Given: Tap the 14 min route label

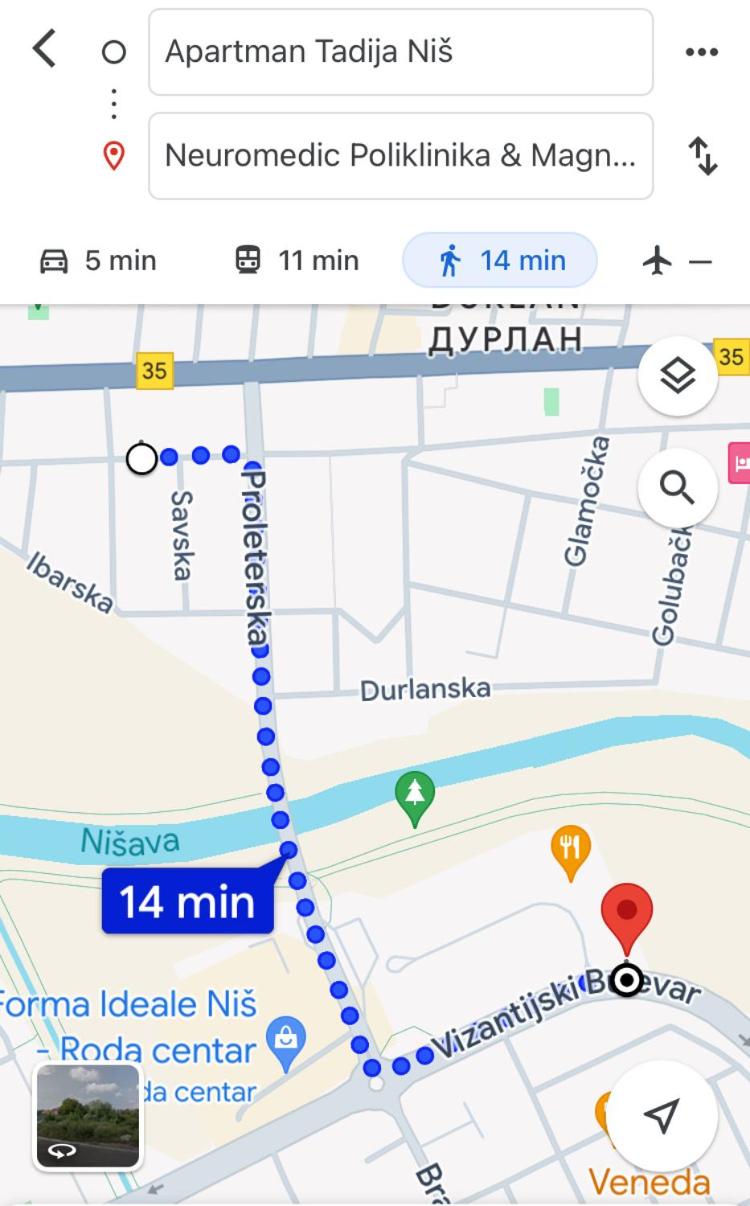Looking at the screenshot, I should (188, 901).
